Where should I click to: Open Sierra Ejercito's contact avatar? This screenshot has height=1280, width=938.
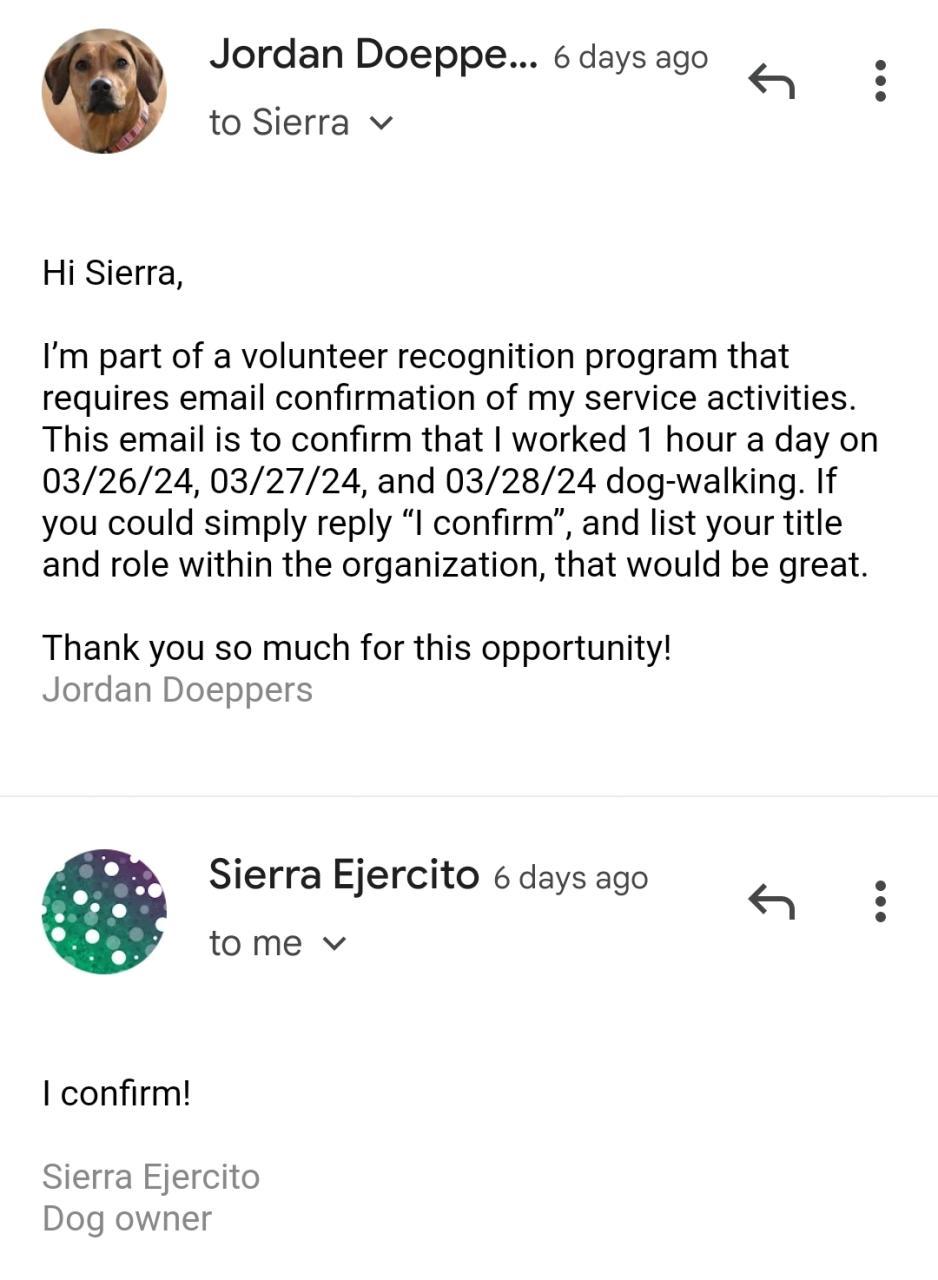click(104, 912)
